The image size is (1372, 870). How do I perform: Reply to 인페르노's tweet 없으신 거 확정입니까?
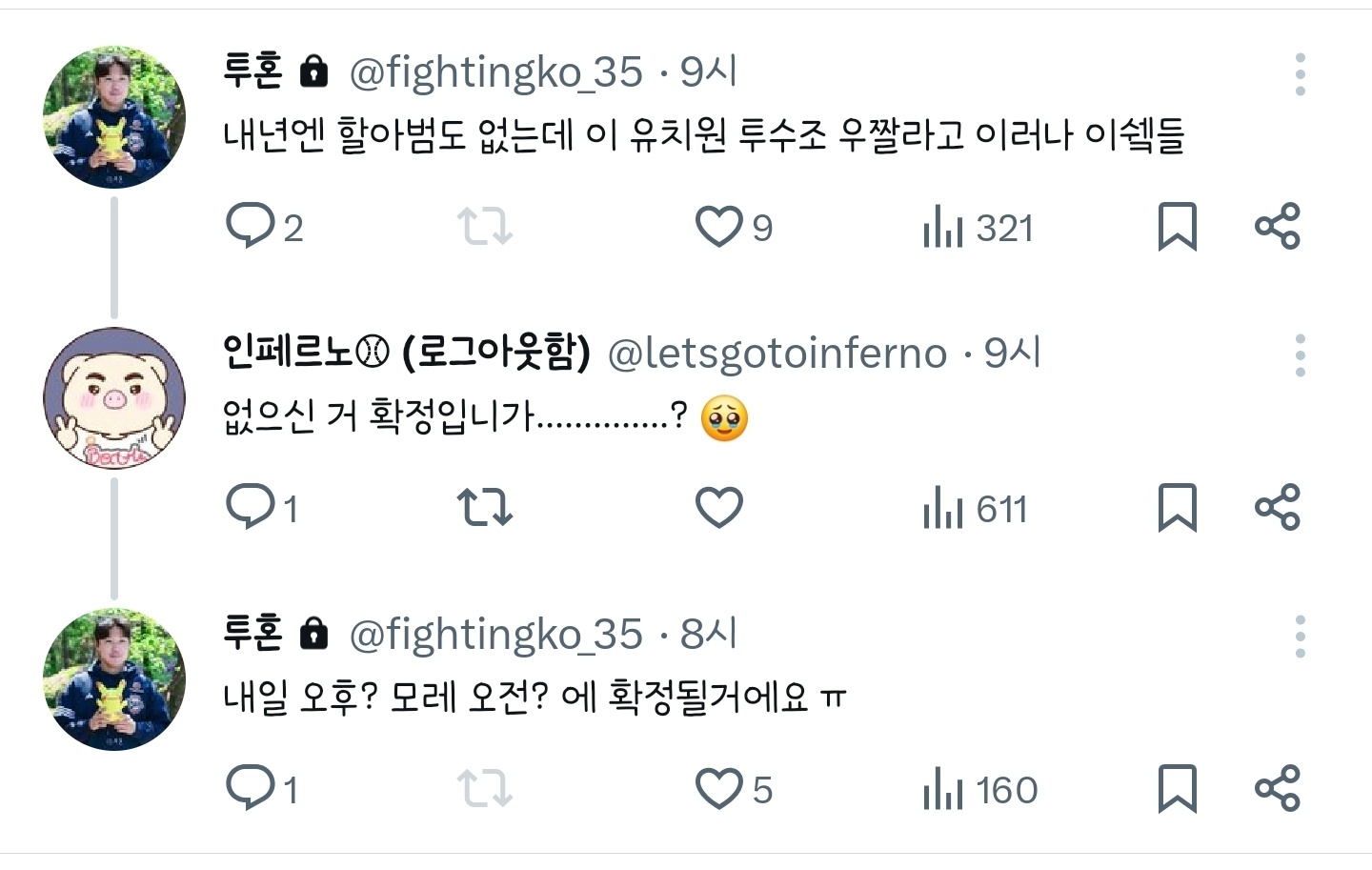click(x=250, y=507)
